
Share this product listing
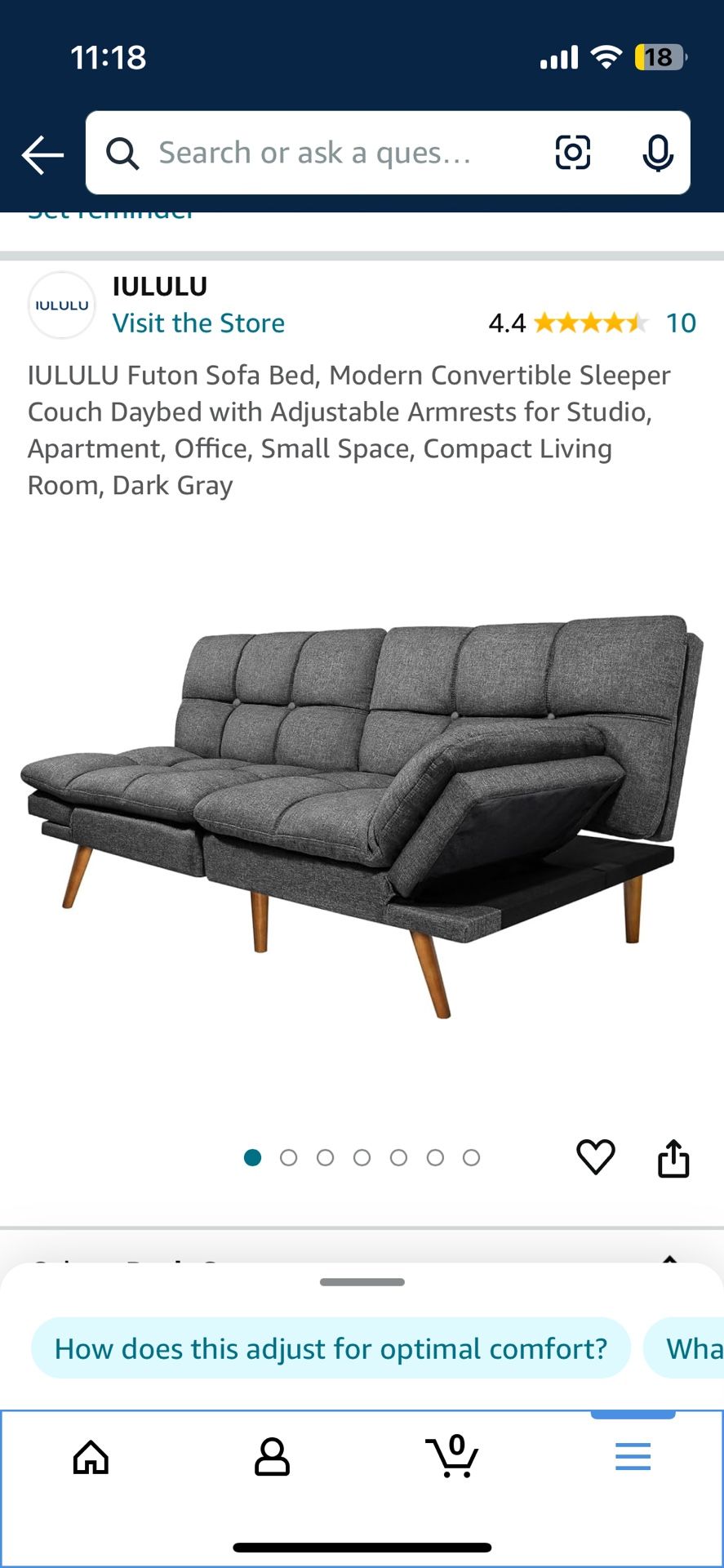(673, 1158)
